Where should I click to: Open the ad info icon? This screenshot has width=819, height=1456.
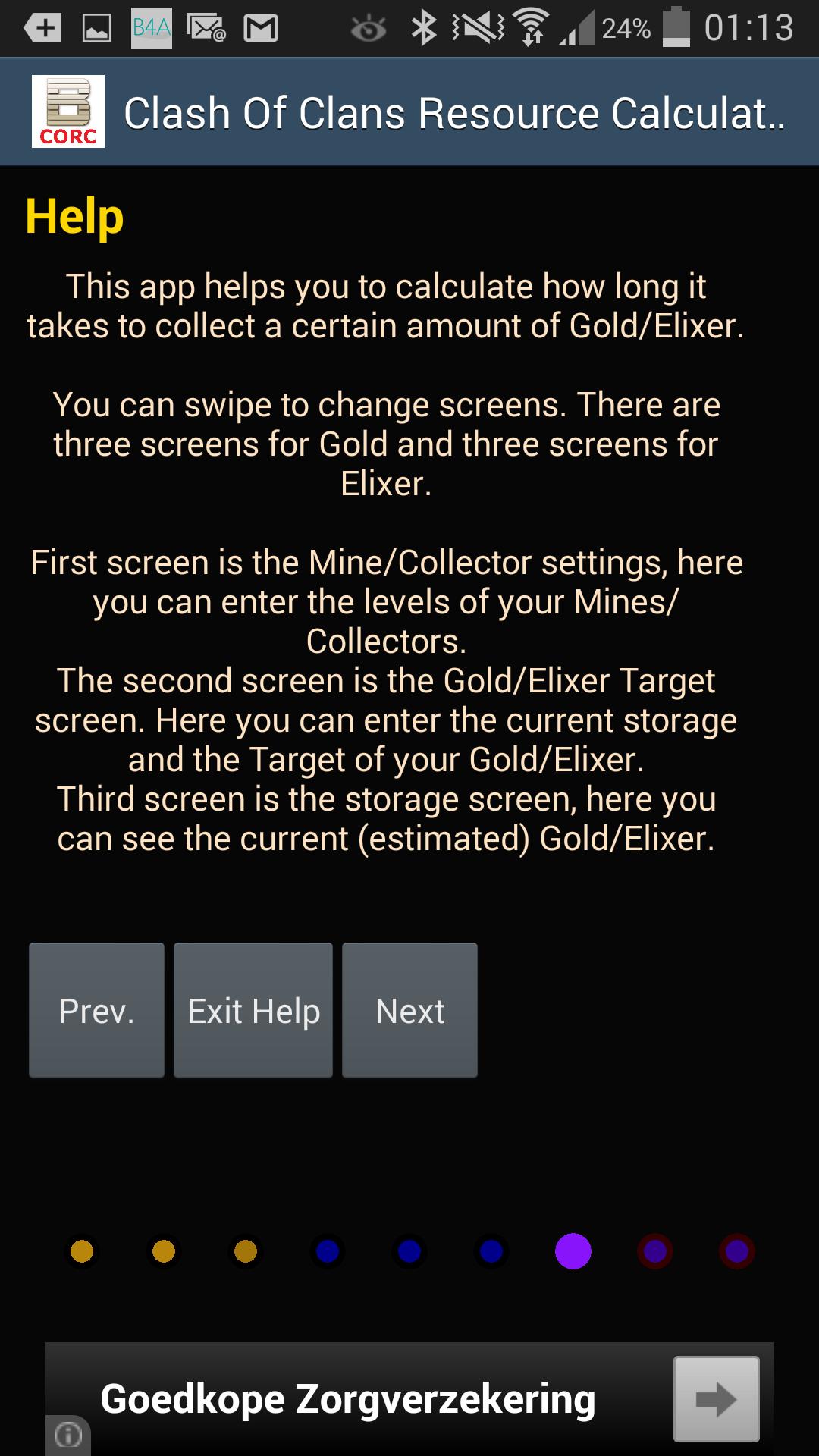click(x=68, y=1435)
